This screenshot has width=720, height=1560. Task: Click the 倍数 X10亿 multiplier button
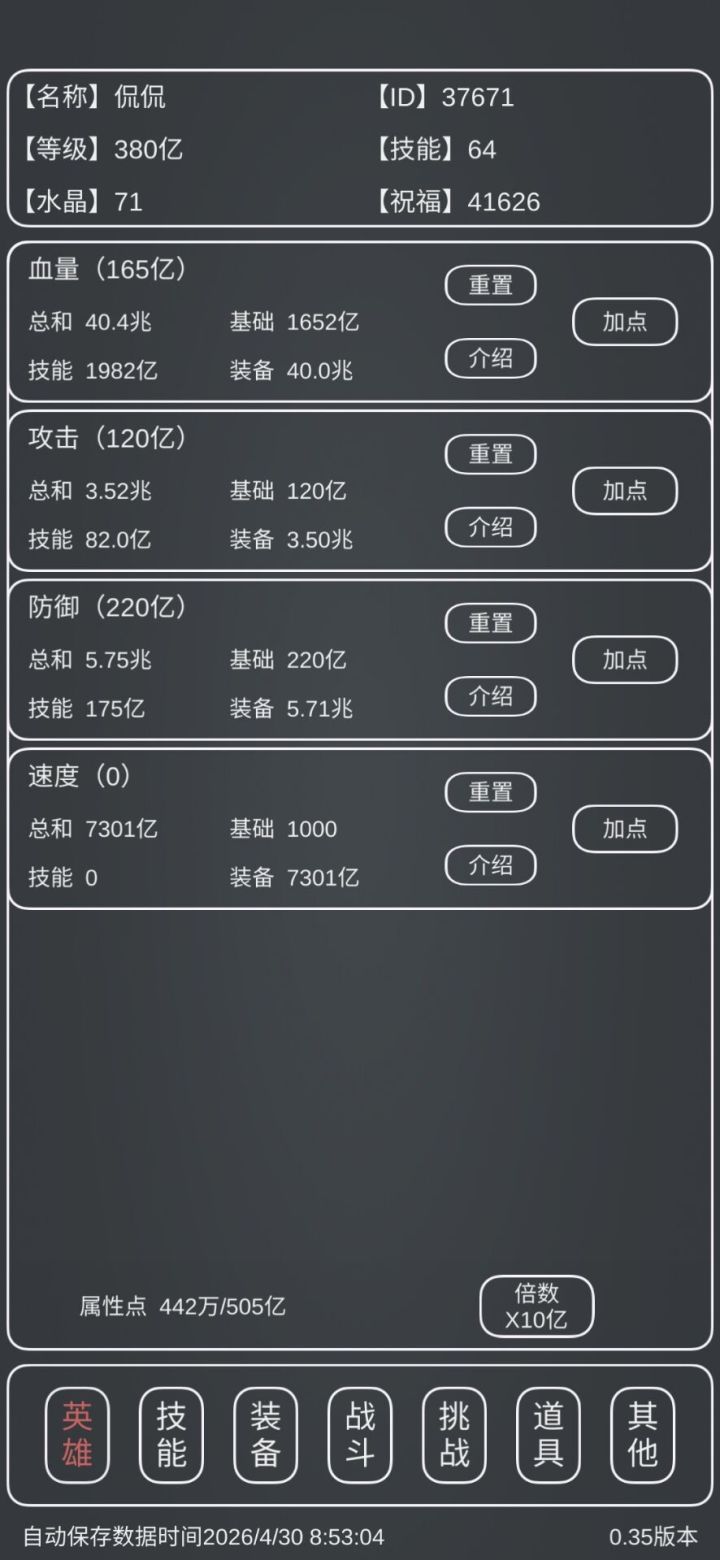(x=537, y=1305)
